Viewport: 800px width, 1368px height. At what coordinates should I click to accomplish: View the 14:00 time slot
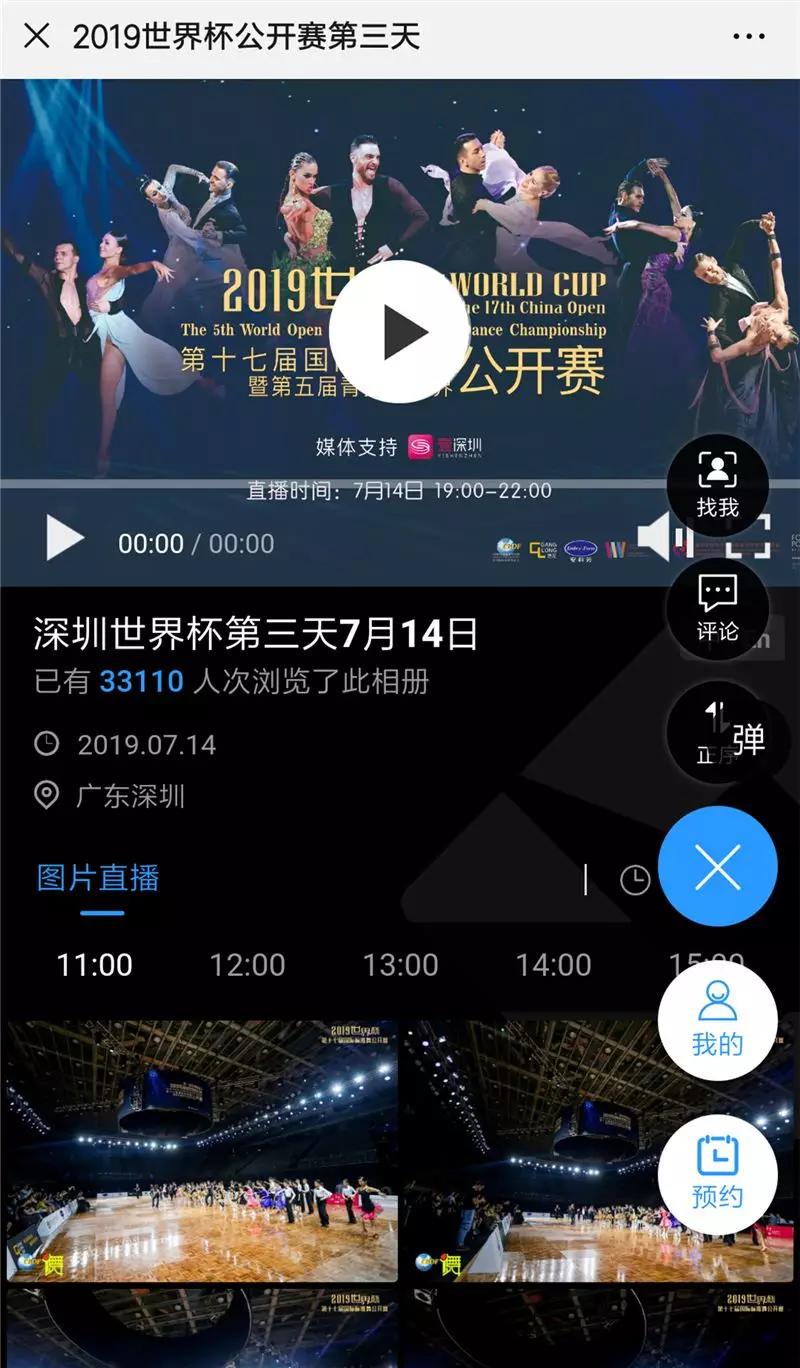(x=553, y=965)
